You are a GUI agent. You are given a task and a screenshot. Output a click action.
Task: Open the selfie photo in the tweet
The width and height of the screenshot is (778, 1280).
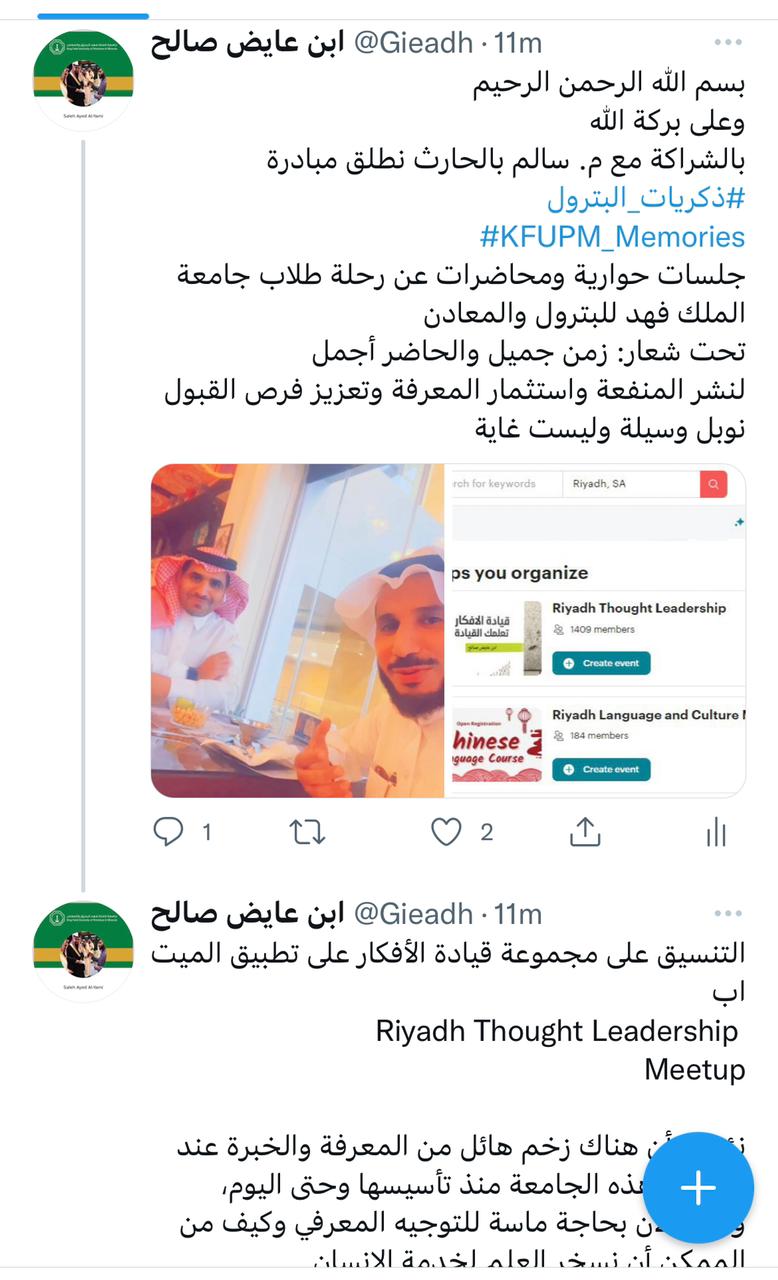click(x=297, y=630)
